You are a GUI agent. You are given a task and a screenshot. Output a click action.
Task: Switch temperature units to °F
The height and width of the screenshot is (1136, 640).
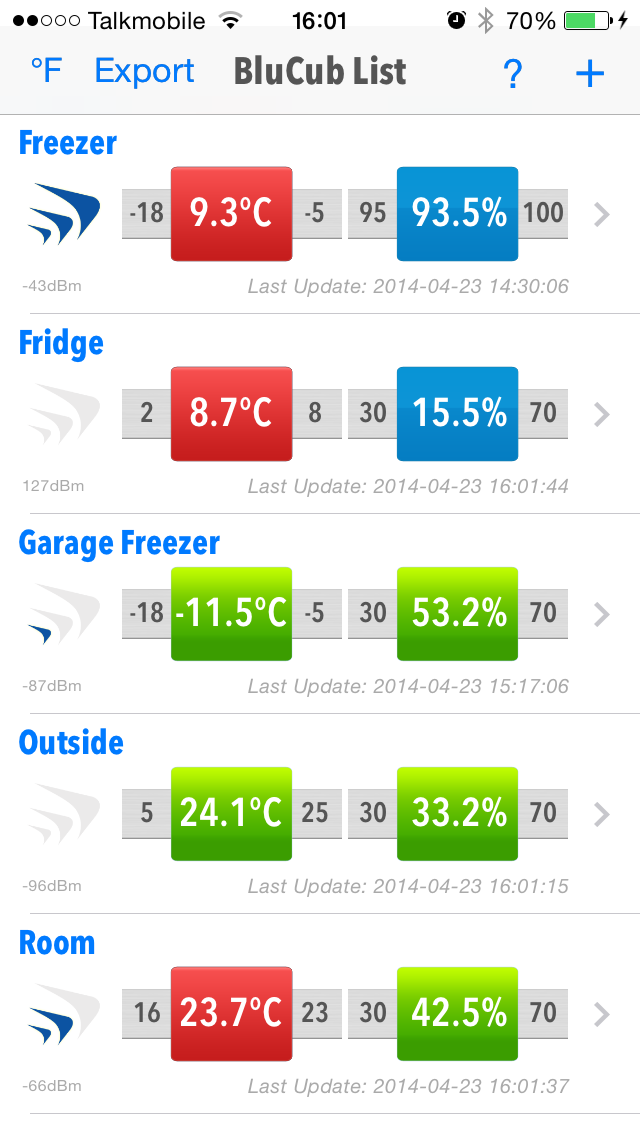[46, 72]
